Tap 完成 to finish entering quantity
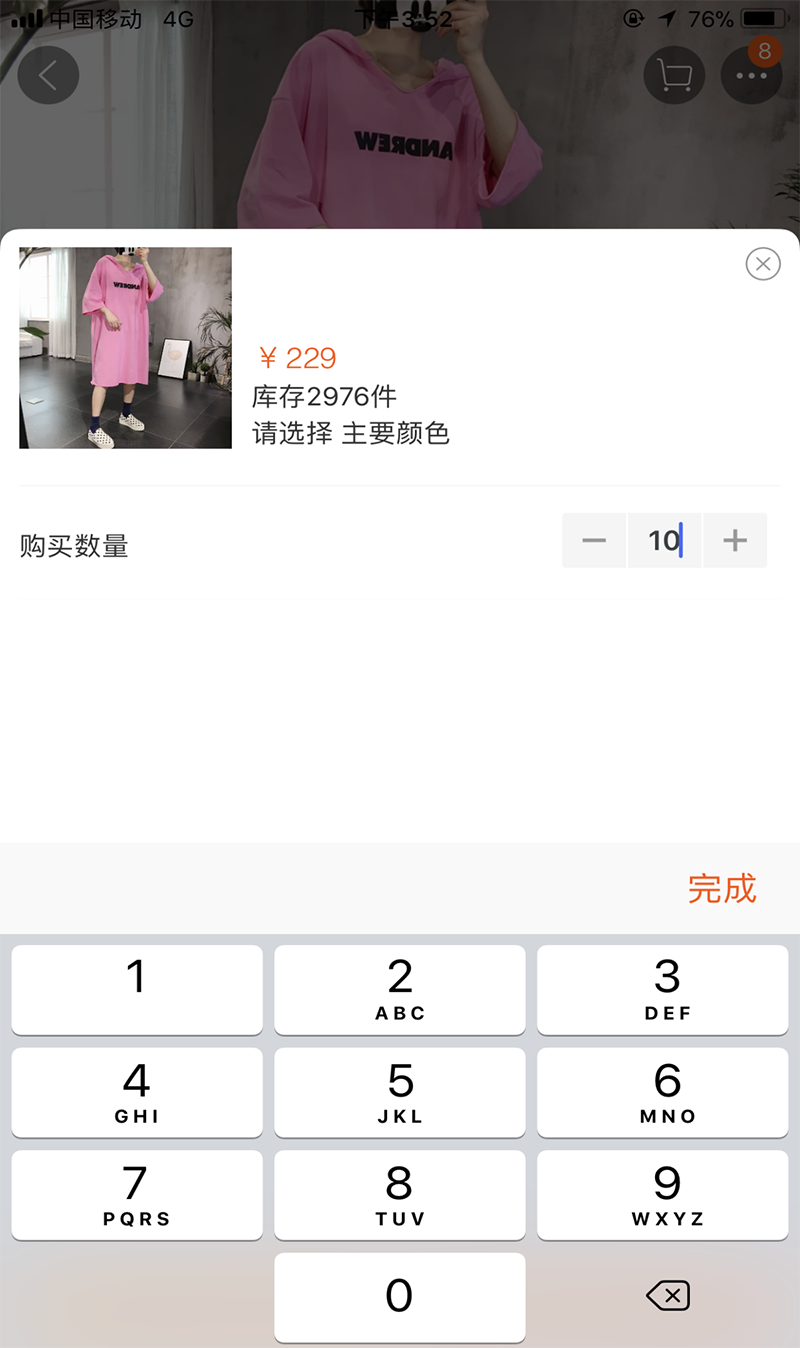The height and width of the screenshot is (1348, 800). pos(721,888)
